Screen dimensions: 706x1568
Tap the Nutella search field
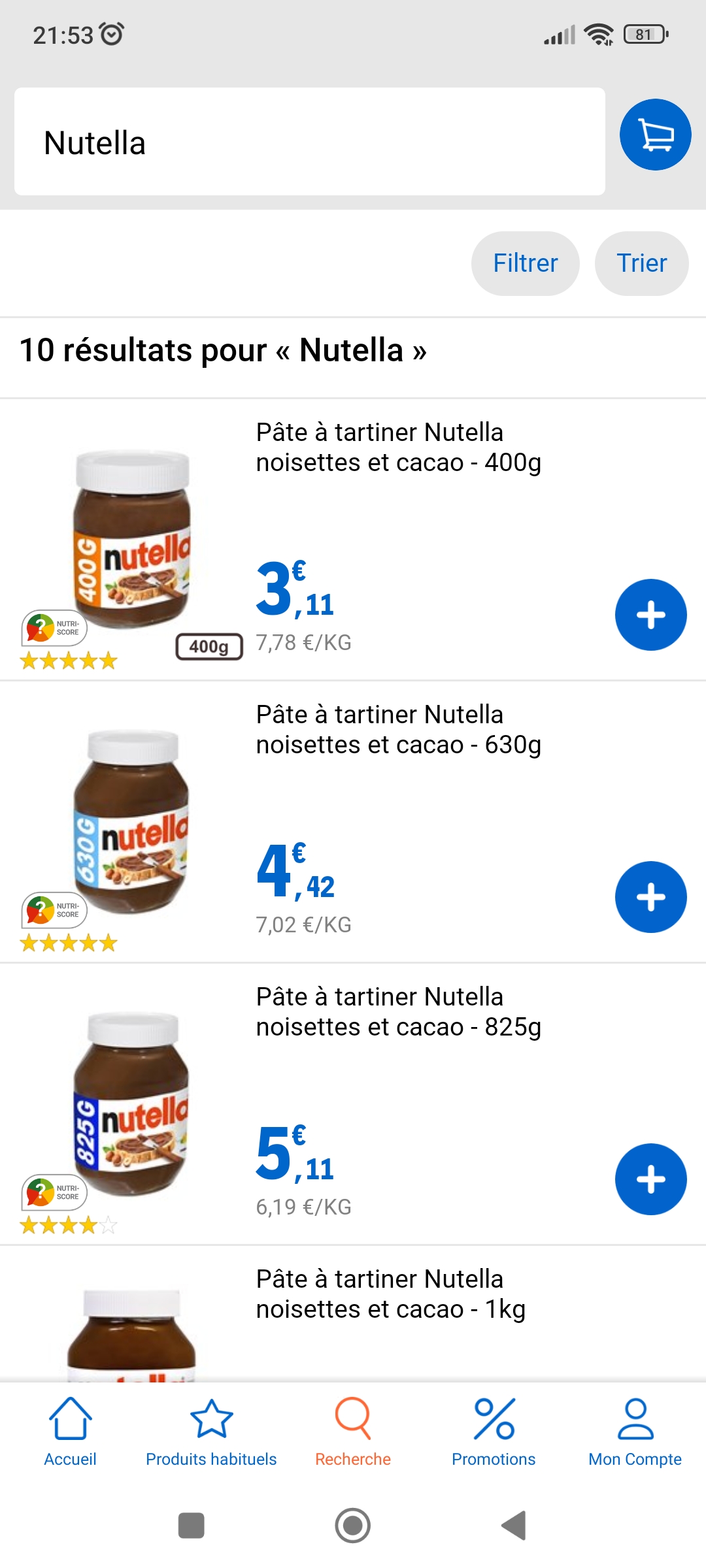(x=309, y=142)
